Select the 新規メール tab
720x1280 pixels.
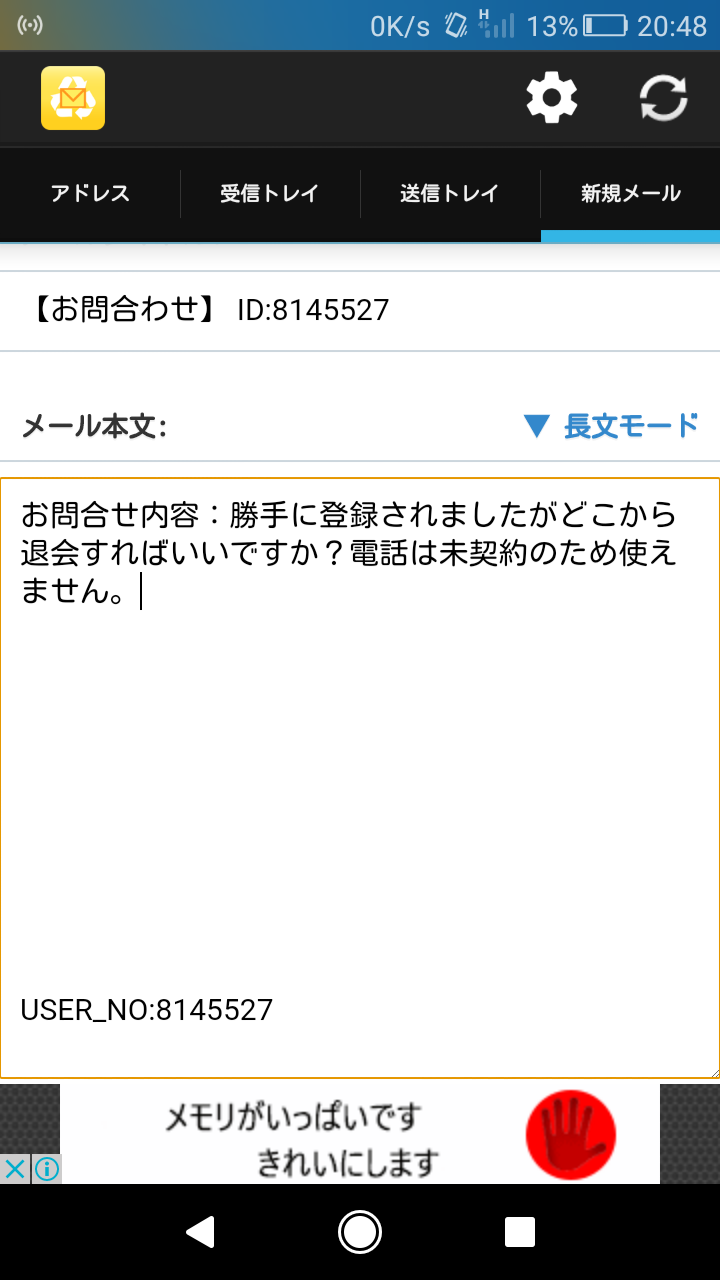coord(631,194)
